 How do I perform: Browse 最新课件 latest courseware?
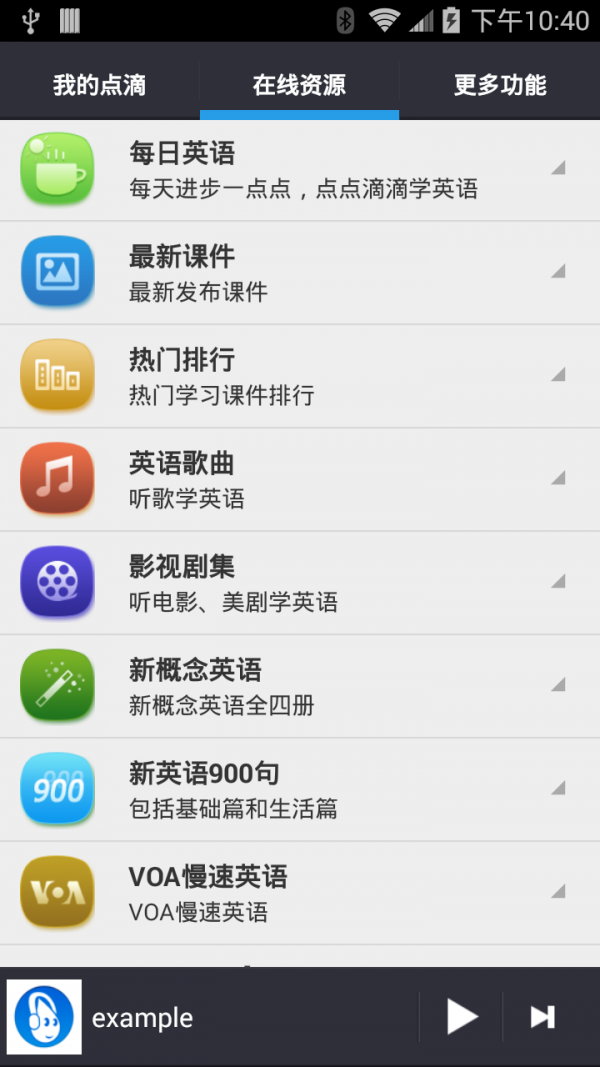point(300,273)
